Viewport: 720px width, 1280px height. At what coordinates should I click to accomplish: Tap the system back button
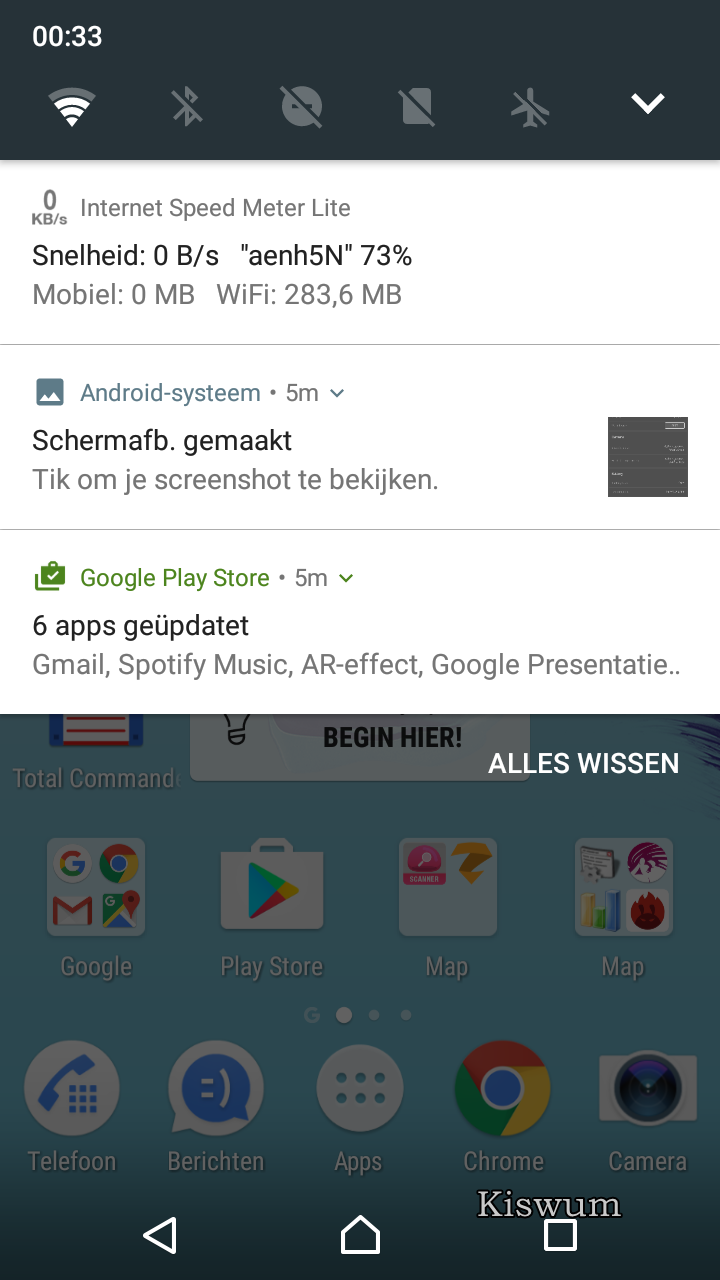click(x=160, y=1235)
